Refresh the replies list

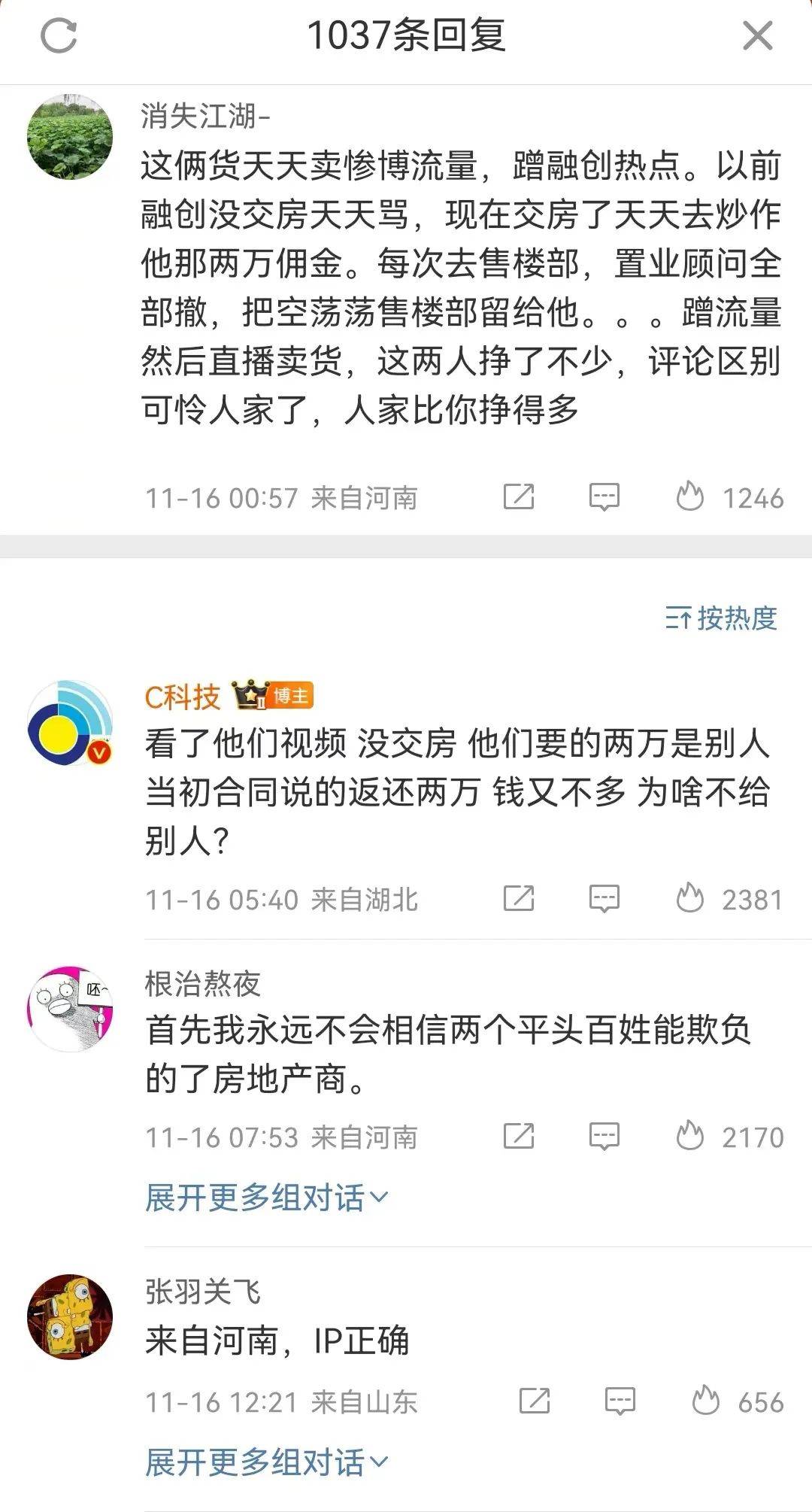[x=59, y=36]
